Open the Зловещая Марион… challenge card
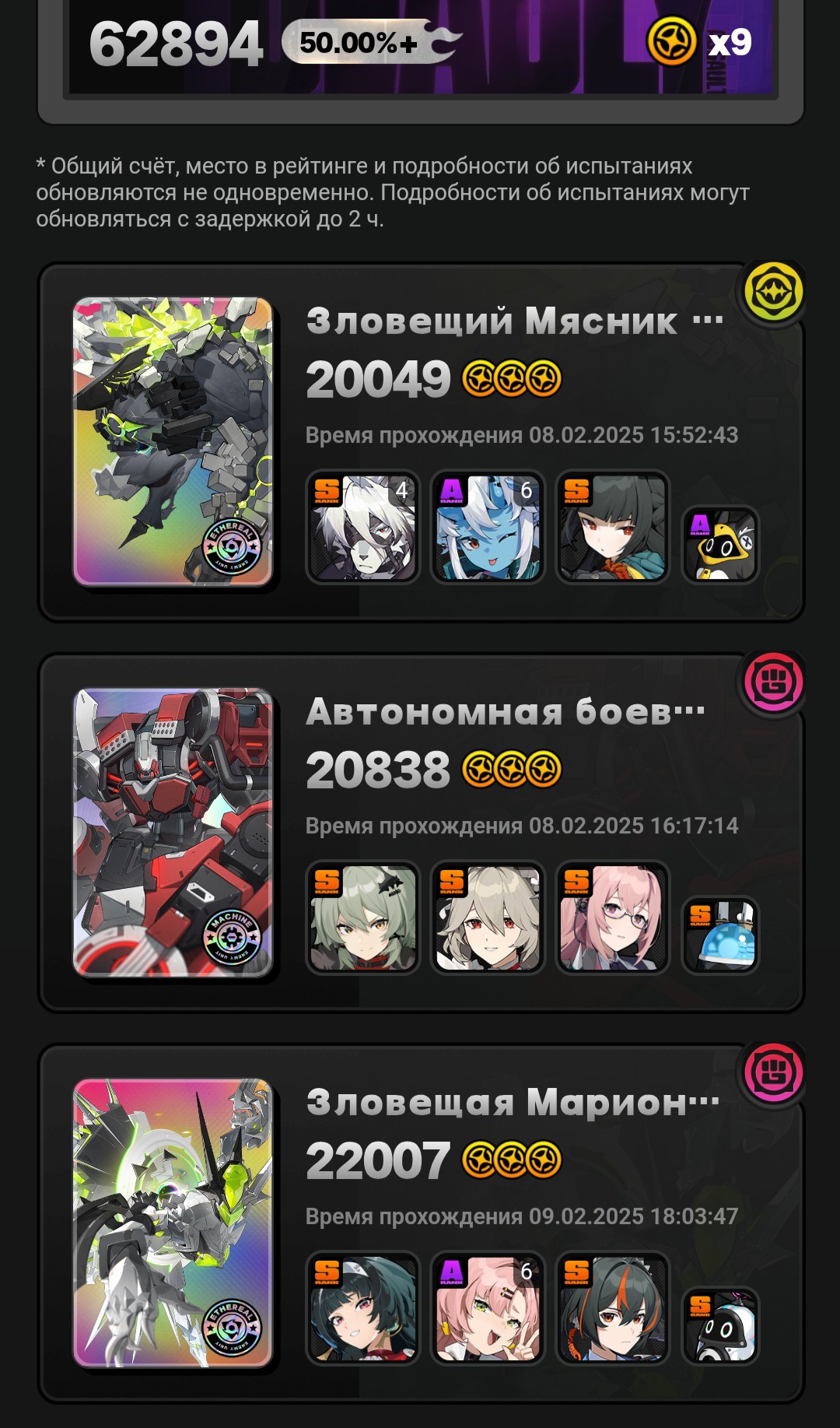The image size is (840, 1428). tap(421, 1223)
